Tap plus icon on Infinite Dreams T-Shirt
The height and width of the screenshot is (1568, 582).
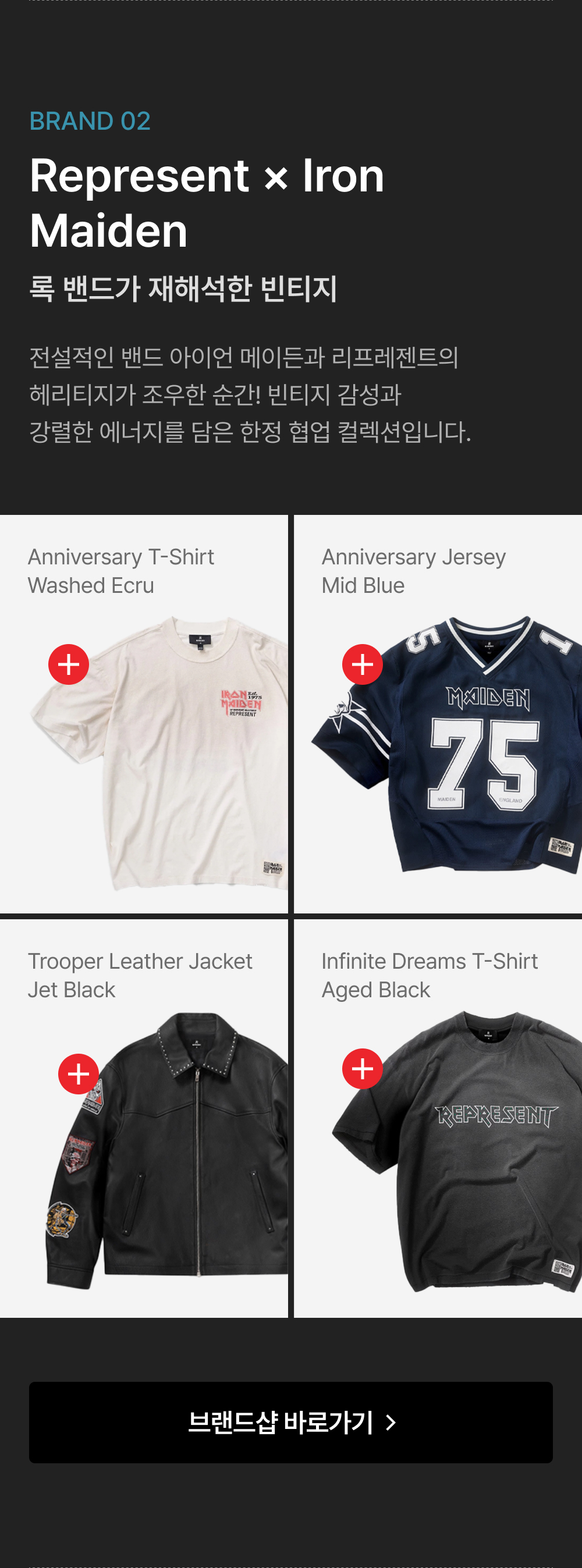(x=362, y=1068)
